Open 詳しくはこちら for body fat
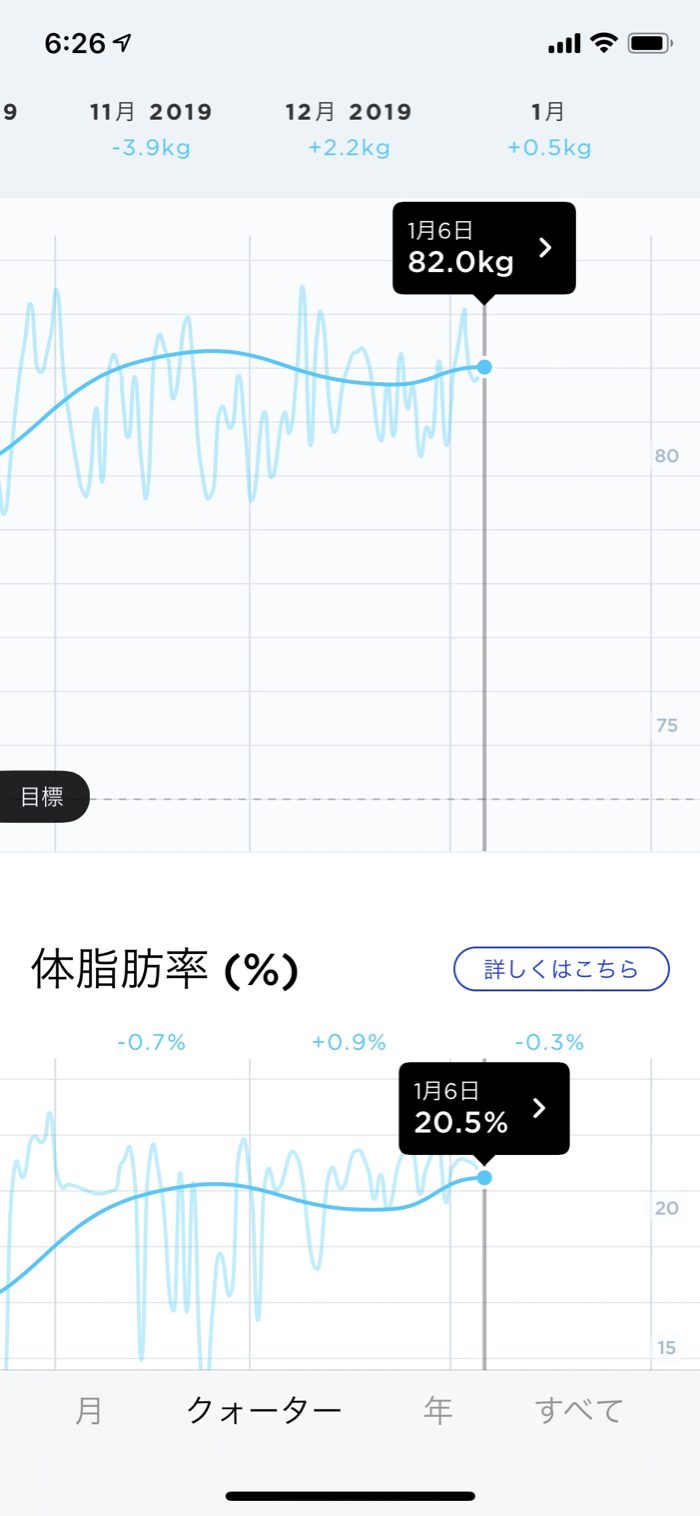 [x=561, y=969]
